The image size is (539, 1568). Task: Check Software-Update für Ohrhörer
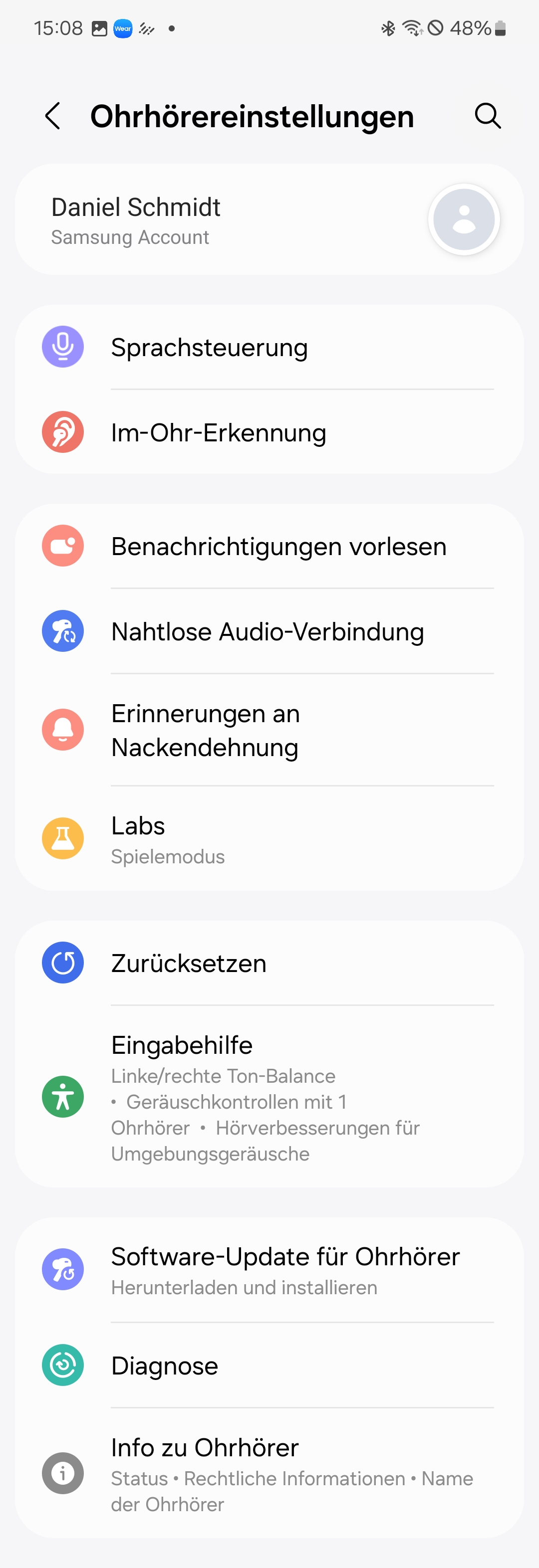pos(268,1270)
